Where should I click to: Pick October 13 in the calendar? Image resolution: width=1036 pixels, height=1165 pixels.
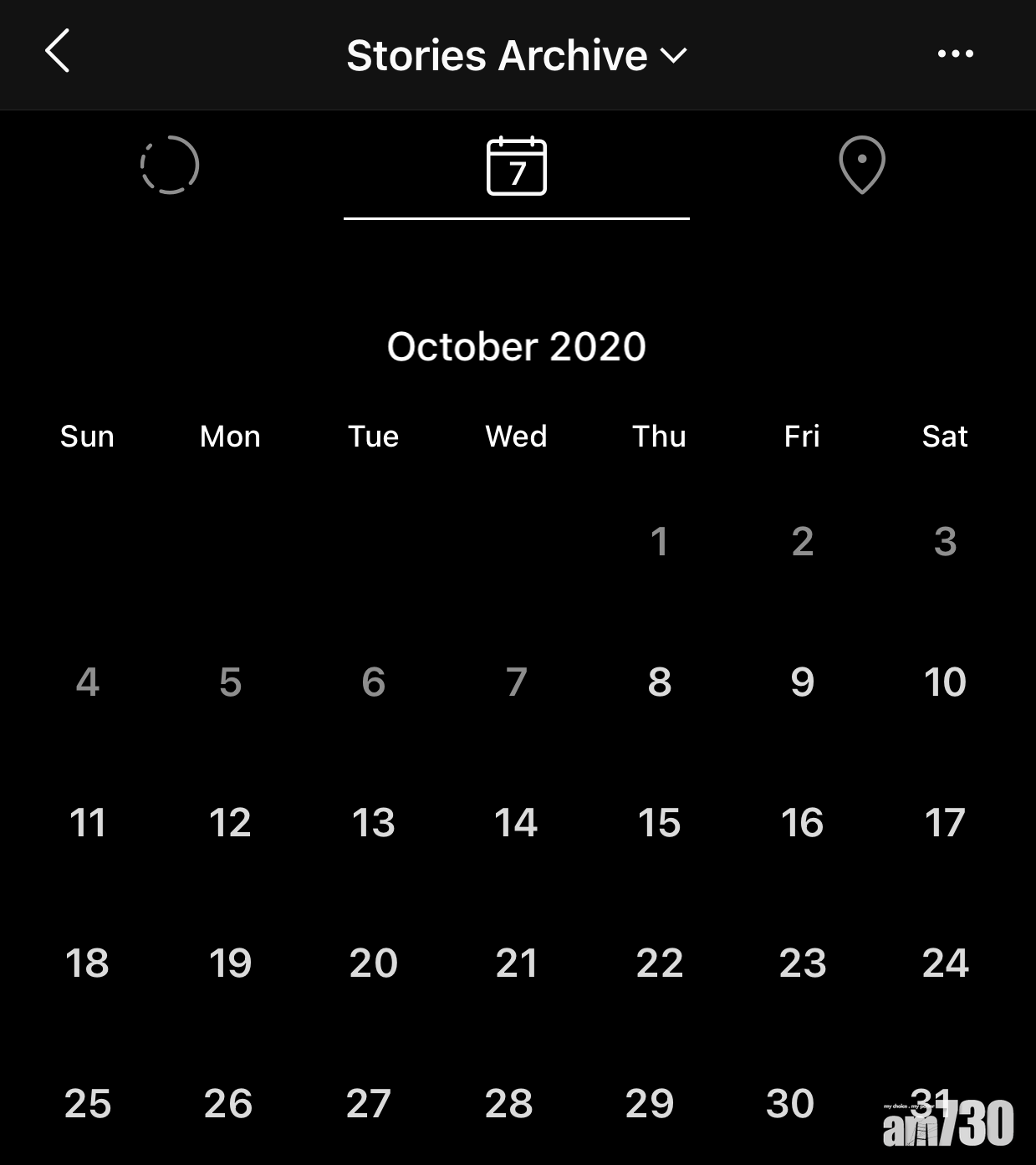pos(373,822)
